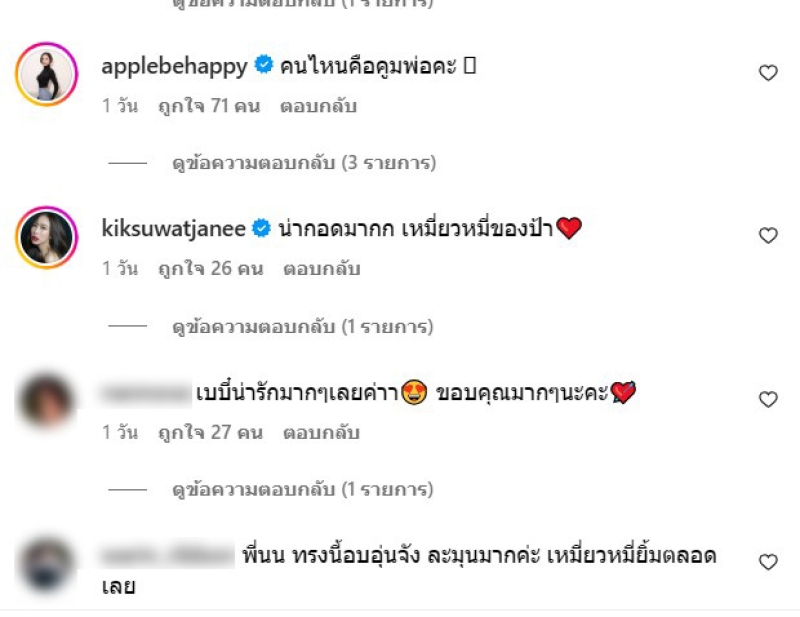Open avatar of the เบบี๋น่ารักมากๆ commenter
800x617 pixels.
(47, 401)
